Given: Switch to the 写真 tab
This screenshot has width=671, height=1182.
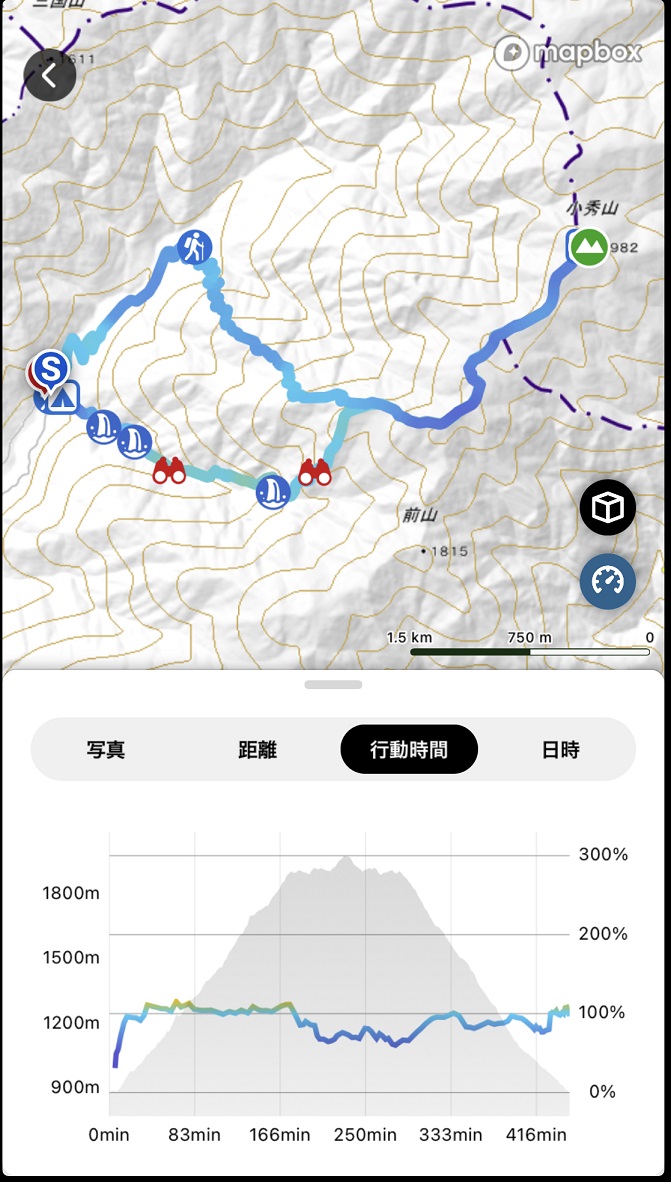Looking at the screenshot, I should click(106, 749).
